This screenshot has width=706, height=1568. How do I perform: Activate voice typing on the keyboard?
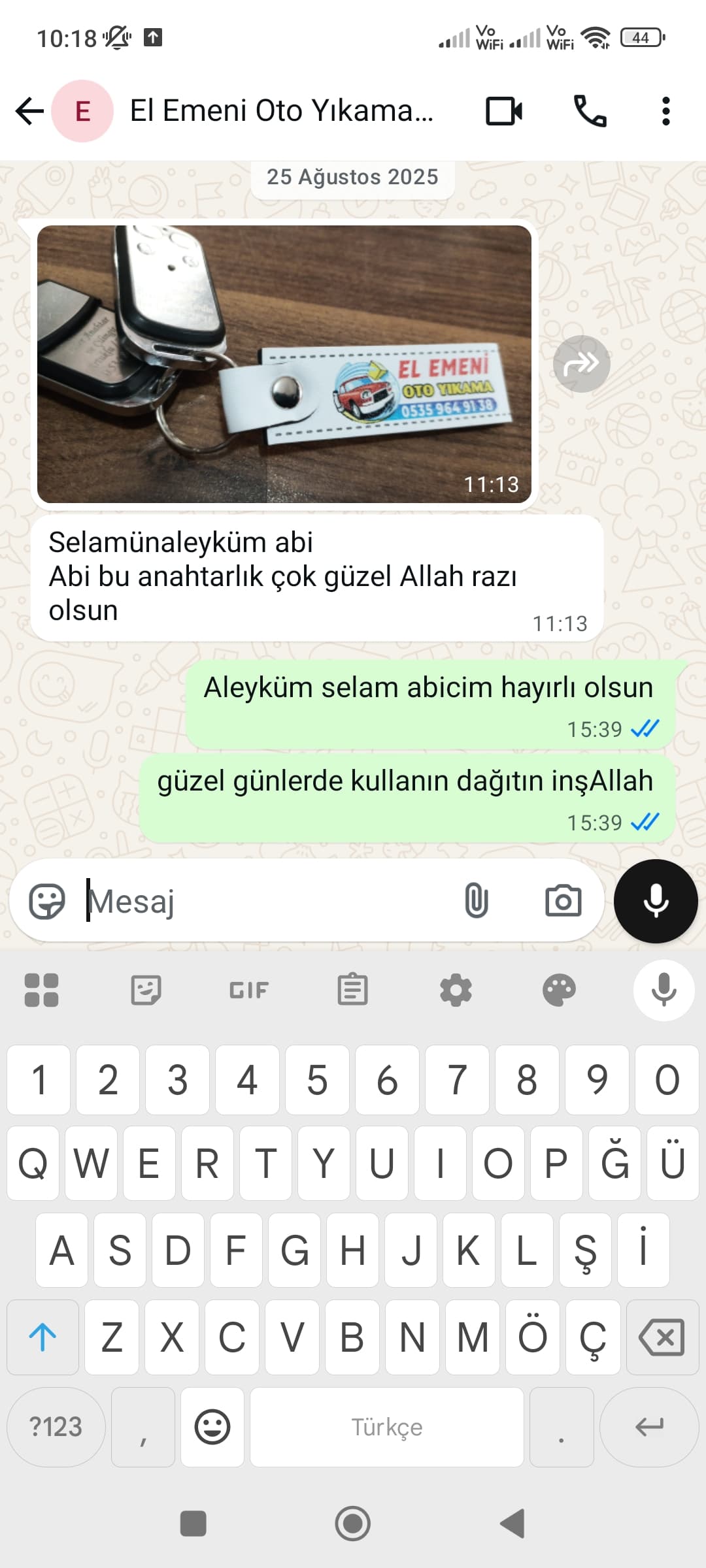663,989
